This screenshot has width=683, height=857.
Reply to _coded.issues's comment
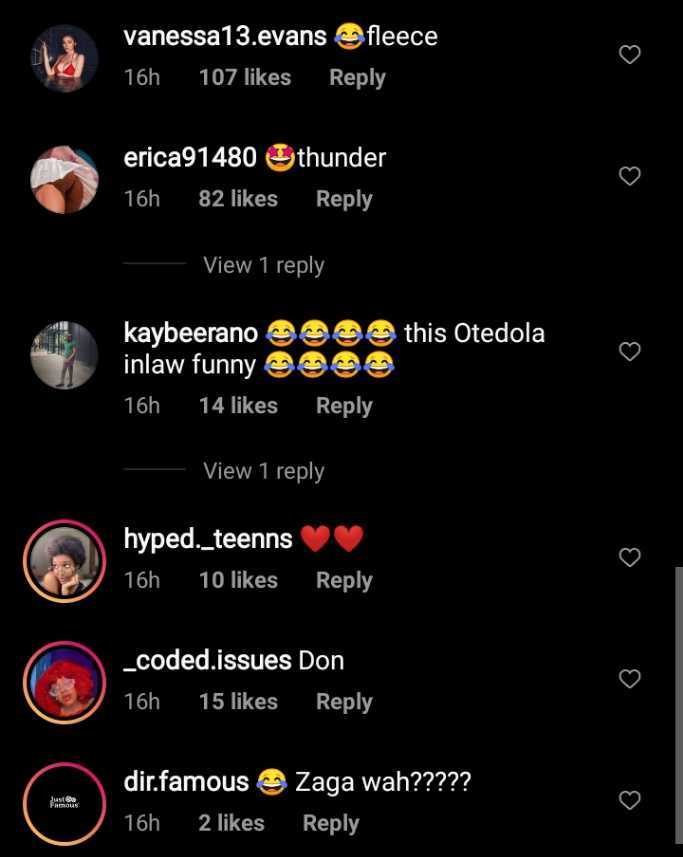pos(344,702)
